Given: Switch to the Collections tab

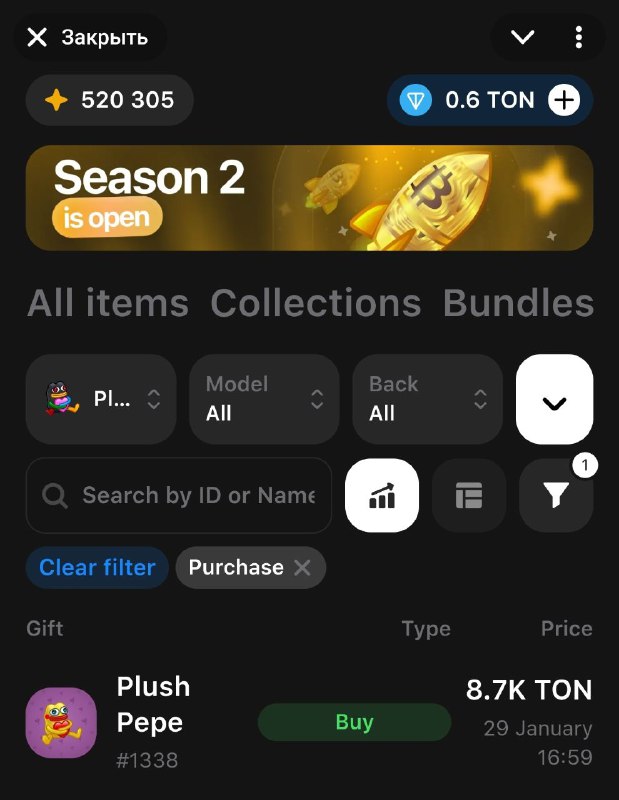Looking at the screenshot, I should [316, 303].
